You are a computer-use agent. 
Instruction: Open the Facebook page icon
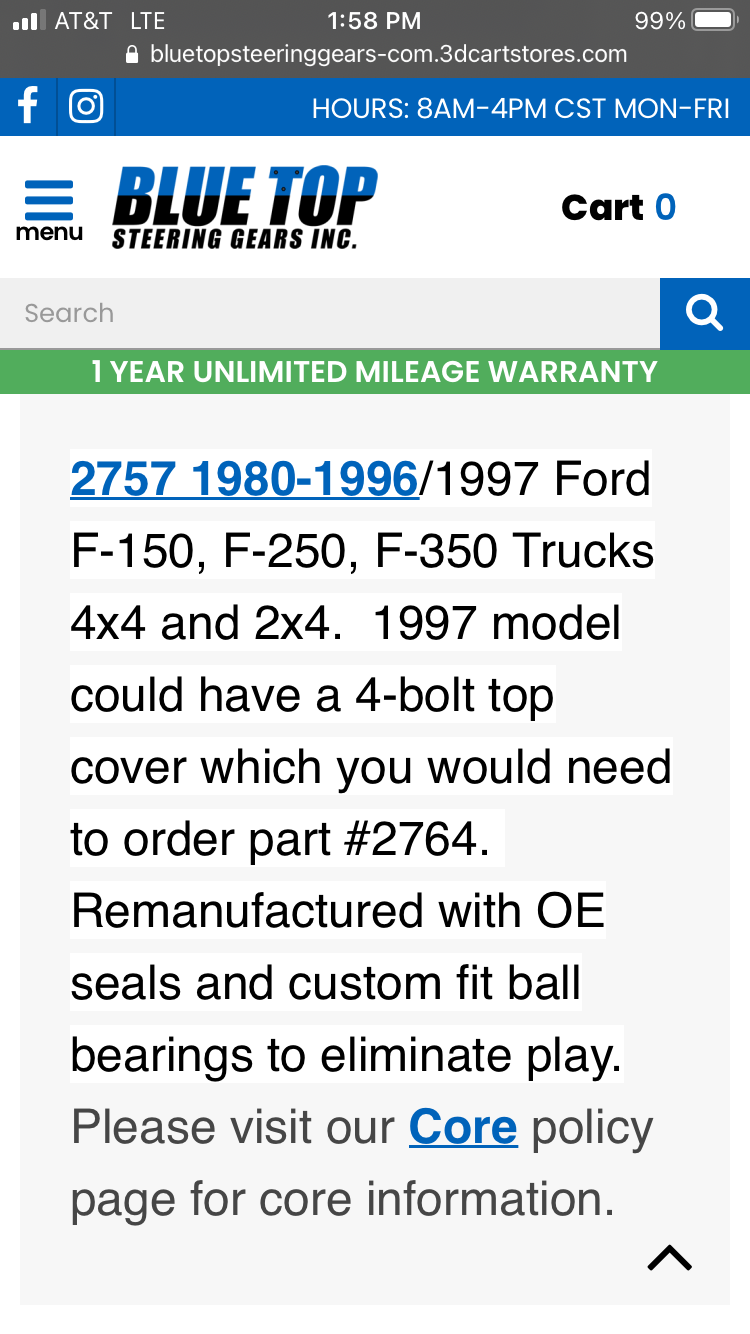click(x=27, y=107)
